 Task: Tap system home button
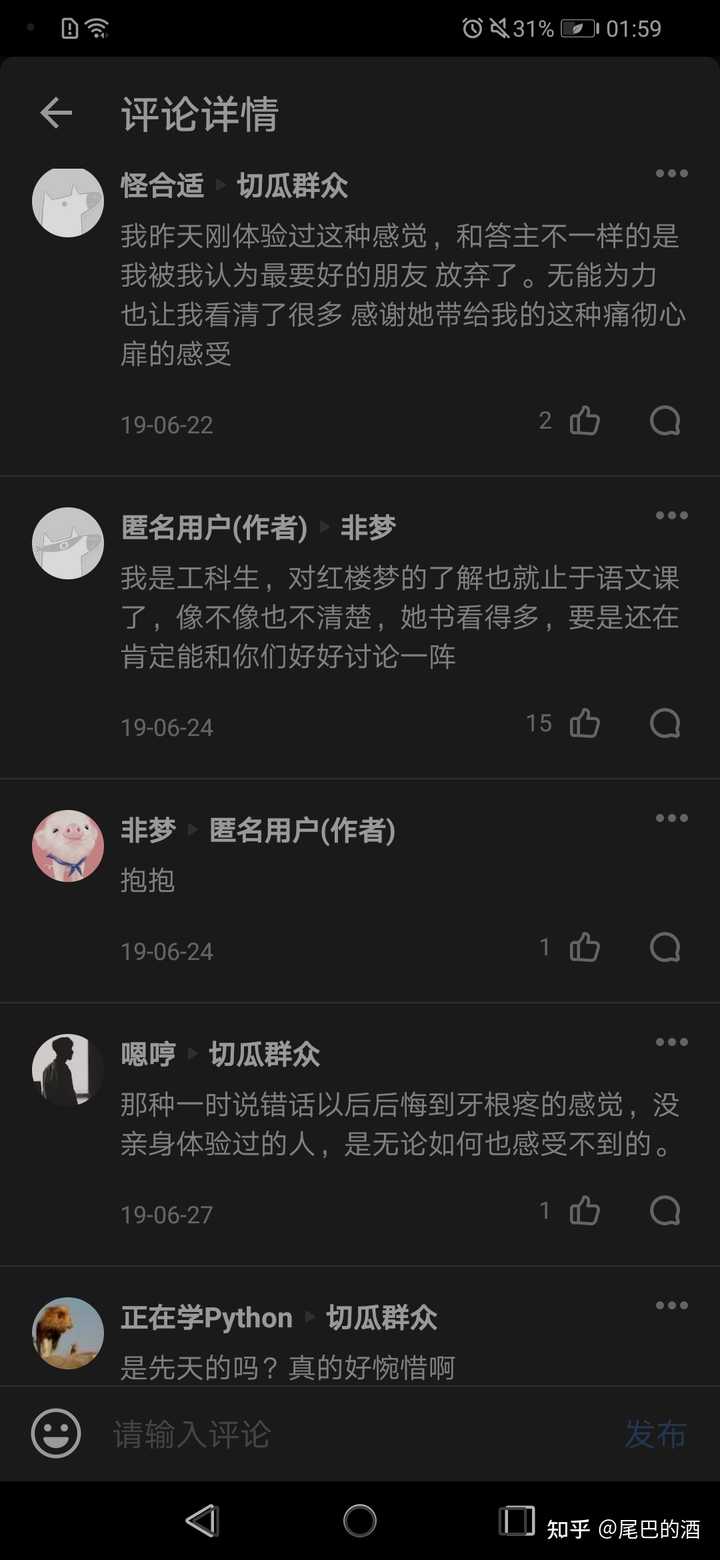[x=360, y=1521]
